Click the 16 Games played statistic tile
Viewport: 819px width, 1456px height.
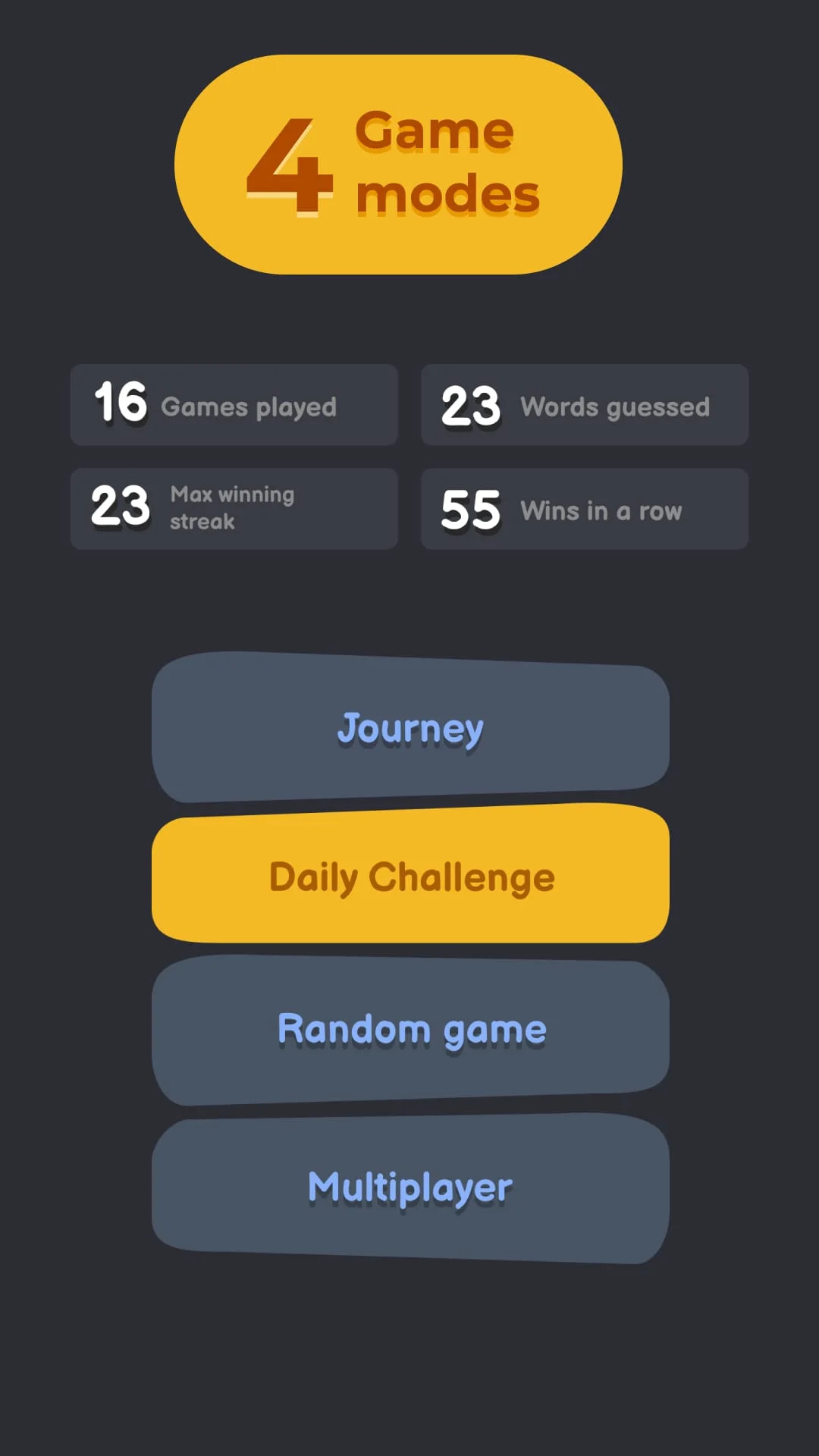(x=234, y=405)
